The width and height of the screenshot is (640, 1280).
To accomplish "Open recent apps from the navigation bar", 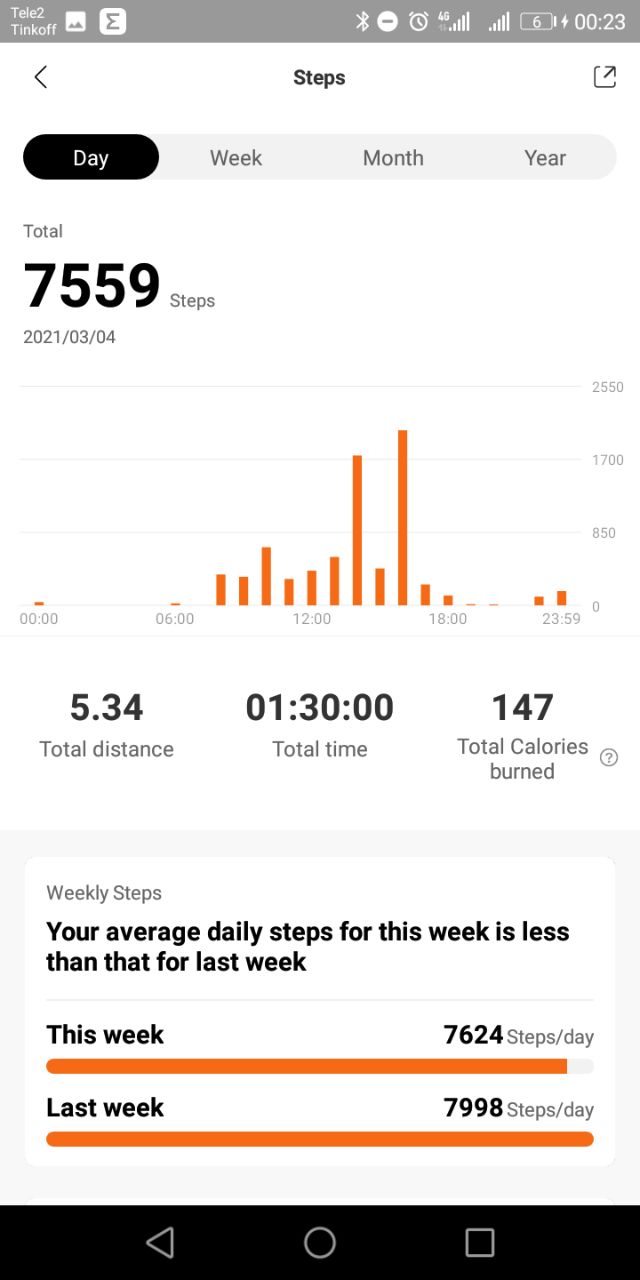I will point(480,1242).
